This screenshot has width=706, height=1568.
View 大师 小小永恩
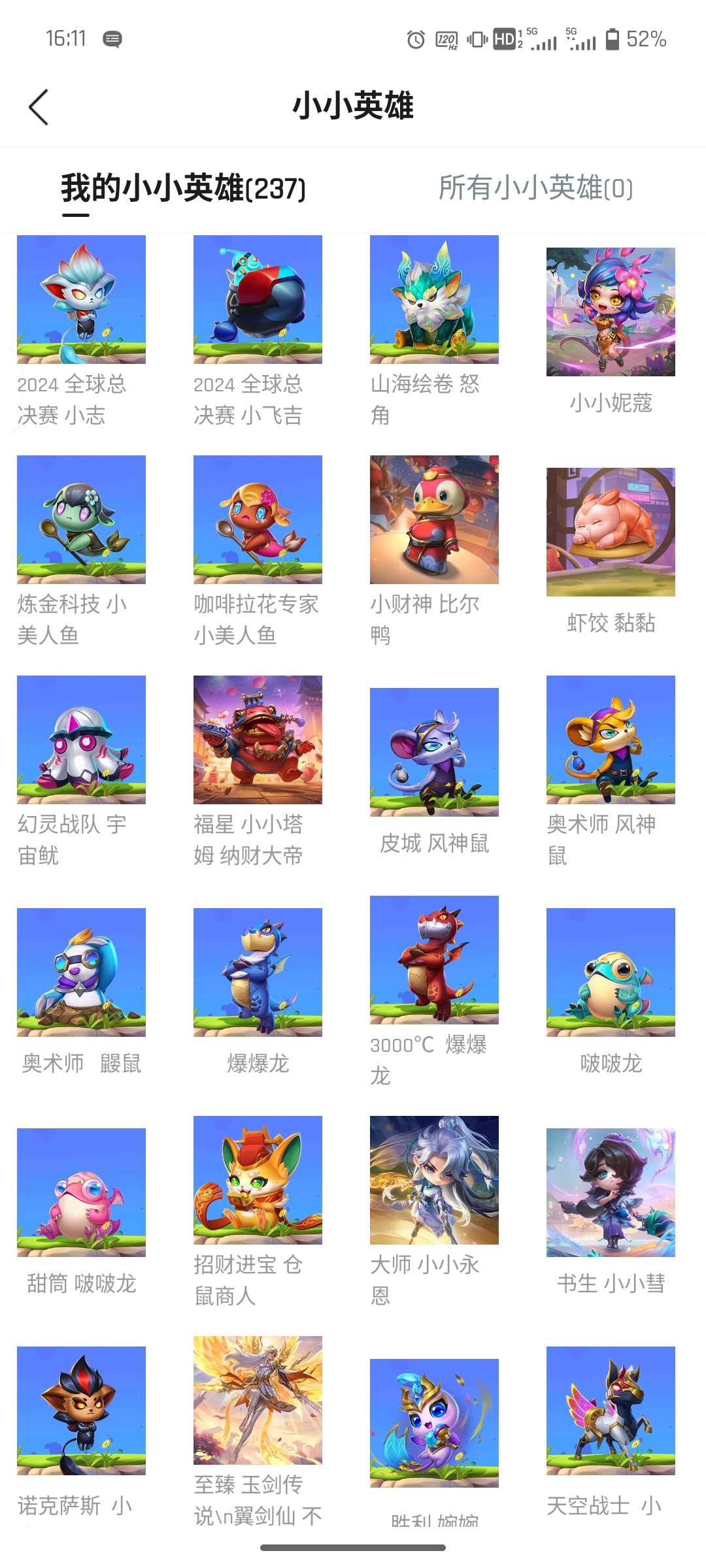(x=434, y=1181)
